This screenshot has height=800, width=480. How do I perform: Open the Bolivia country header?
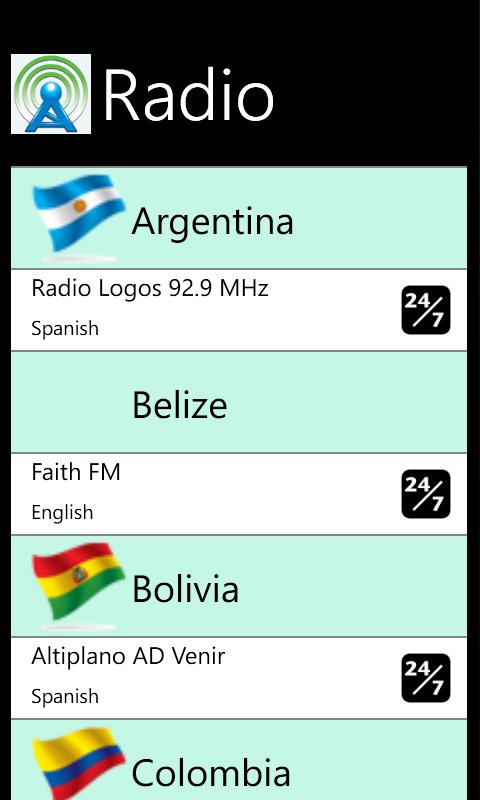click(239, 586)
